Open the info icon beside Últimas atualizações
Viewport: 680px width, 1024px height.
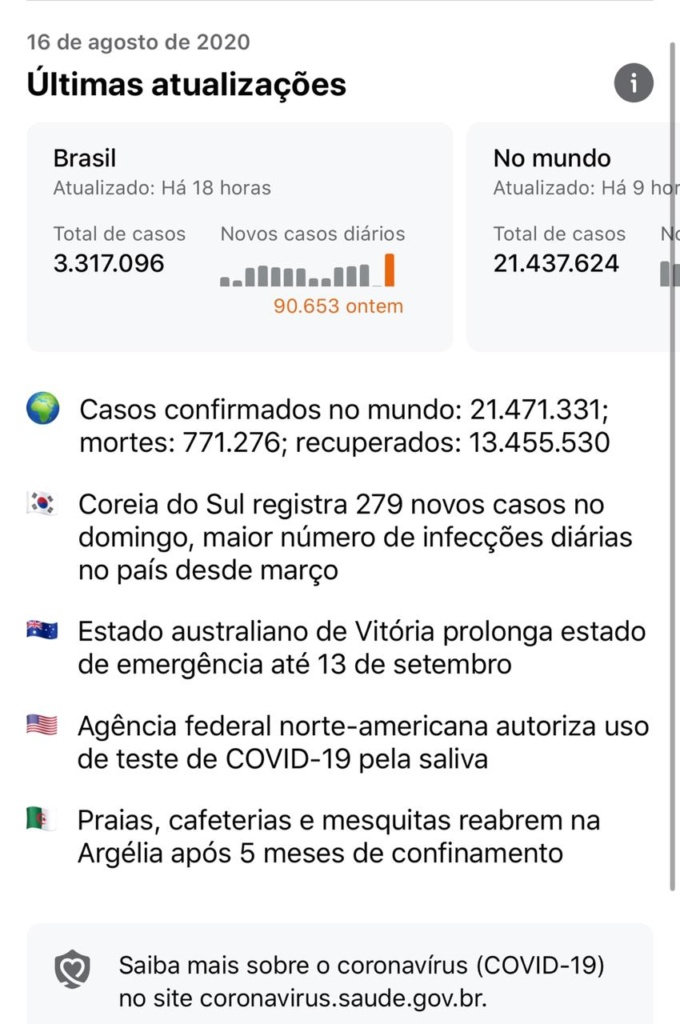point(634,83)
